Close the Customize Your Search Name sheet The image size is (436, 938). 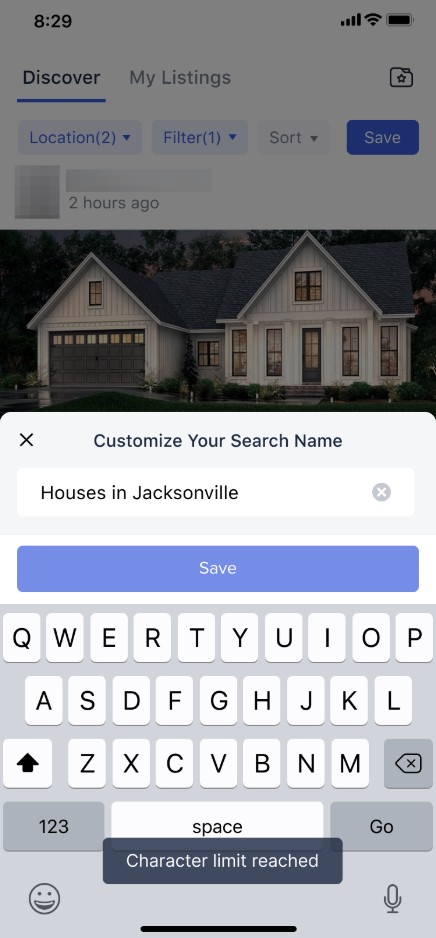tap(26, 440)
